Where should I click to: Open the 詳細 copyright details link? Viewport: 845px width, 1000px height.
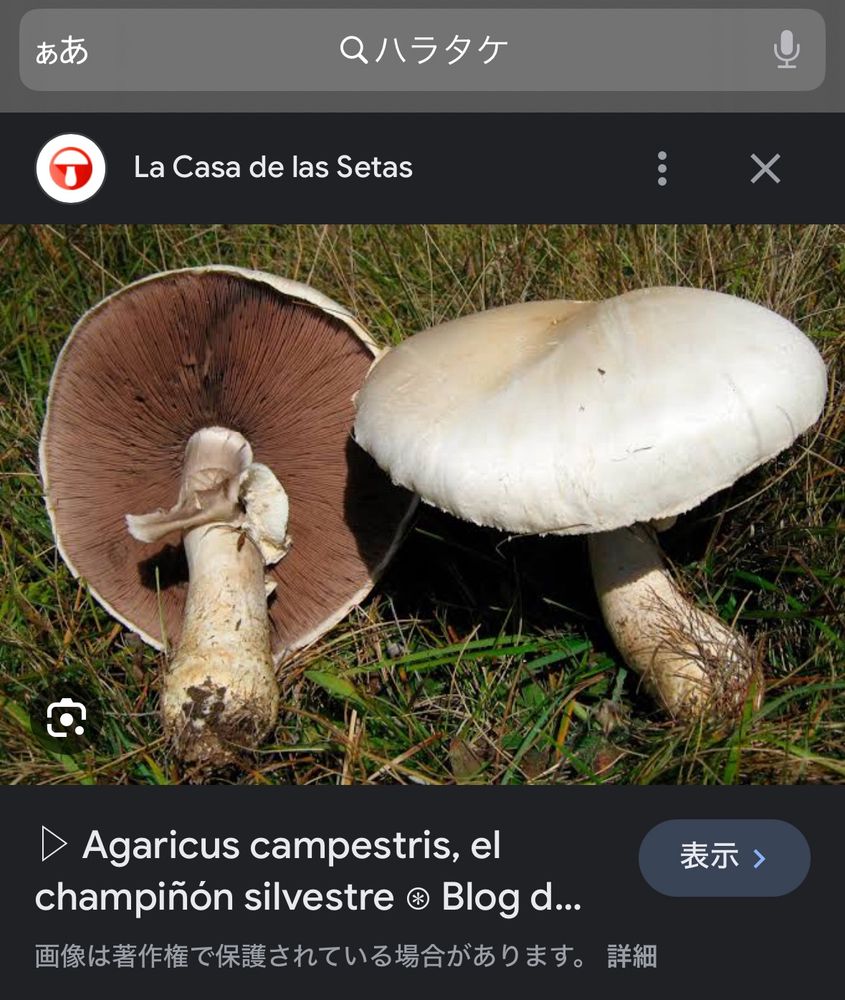633,957
